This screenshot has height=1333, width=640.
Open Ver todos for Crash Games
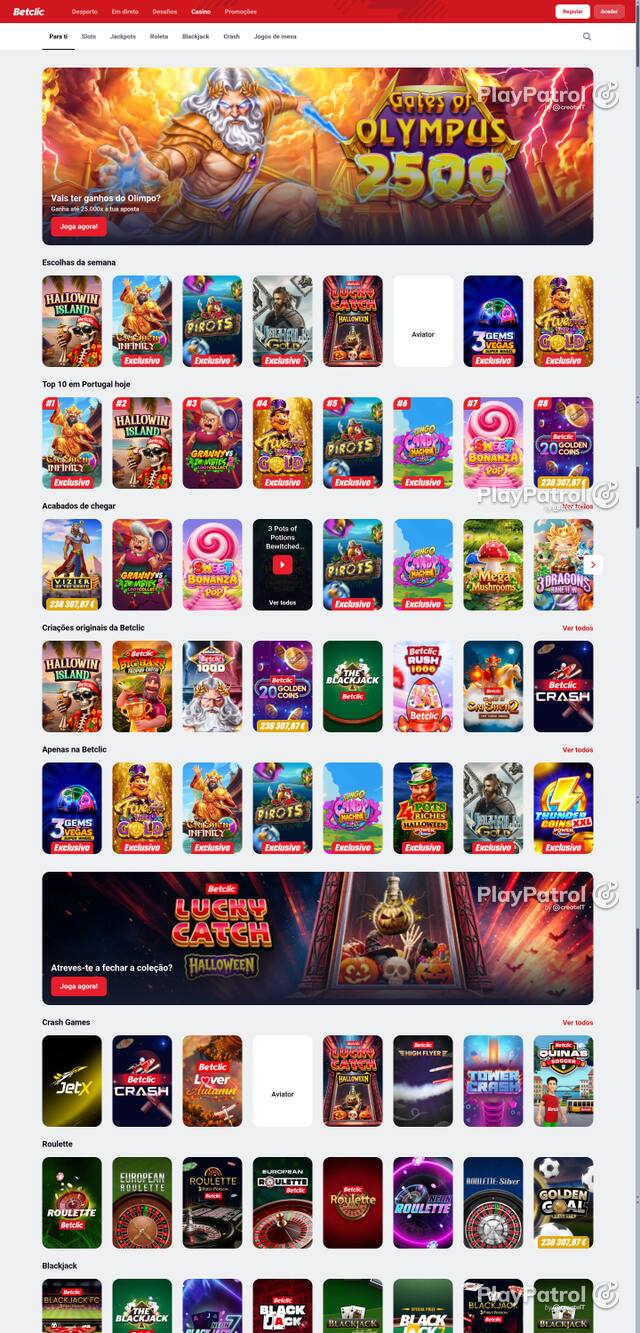click(x=577, y=1023)
